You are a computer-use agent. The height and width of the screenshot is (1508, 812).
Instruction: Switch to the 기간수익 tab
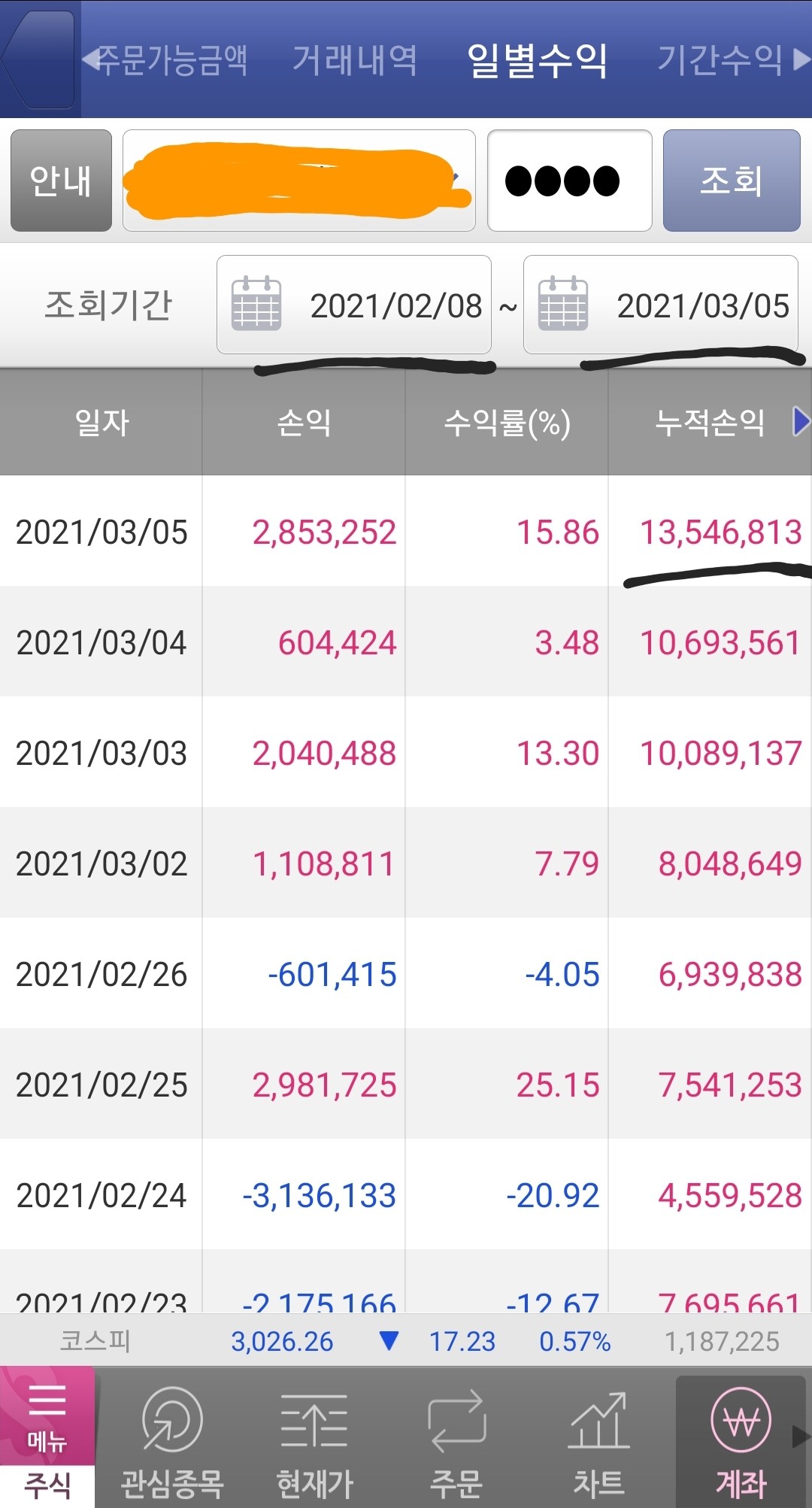[720, 60]
